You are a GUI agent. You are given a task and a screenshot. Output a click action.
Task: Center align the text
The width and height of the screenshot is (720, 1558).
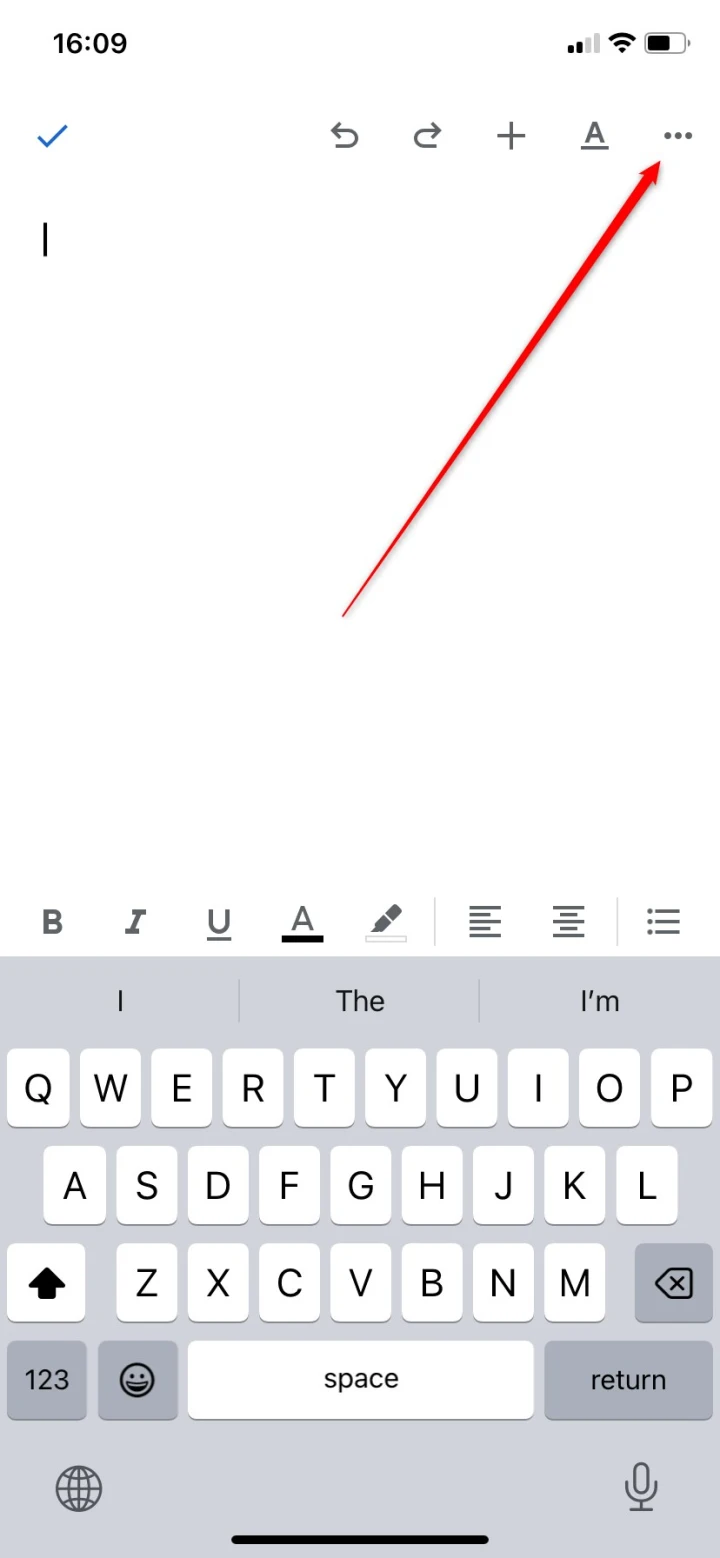[568, 922]
